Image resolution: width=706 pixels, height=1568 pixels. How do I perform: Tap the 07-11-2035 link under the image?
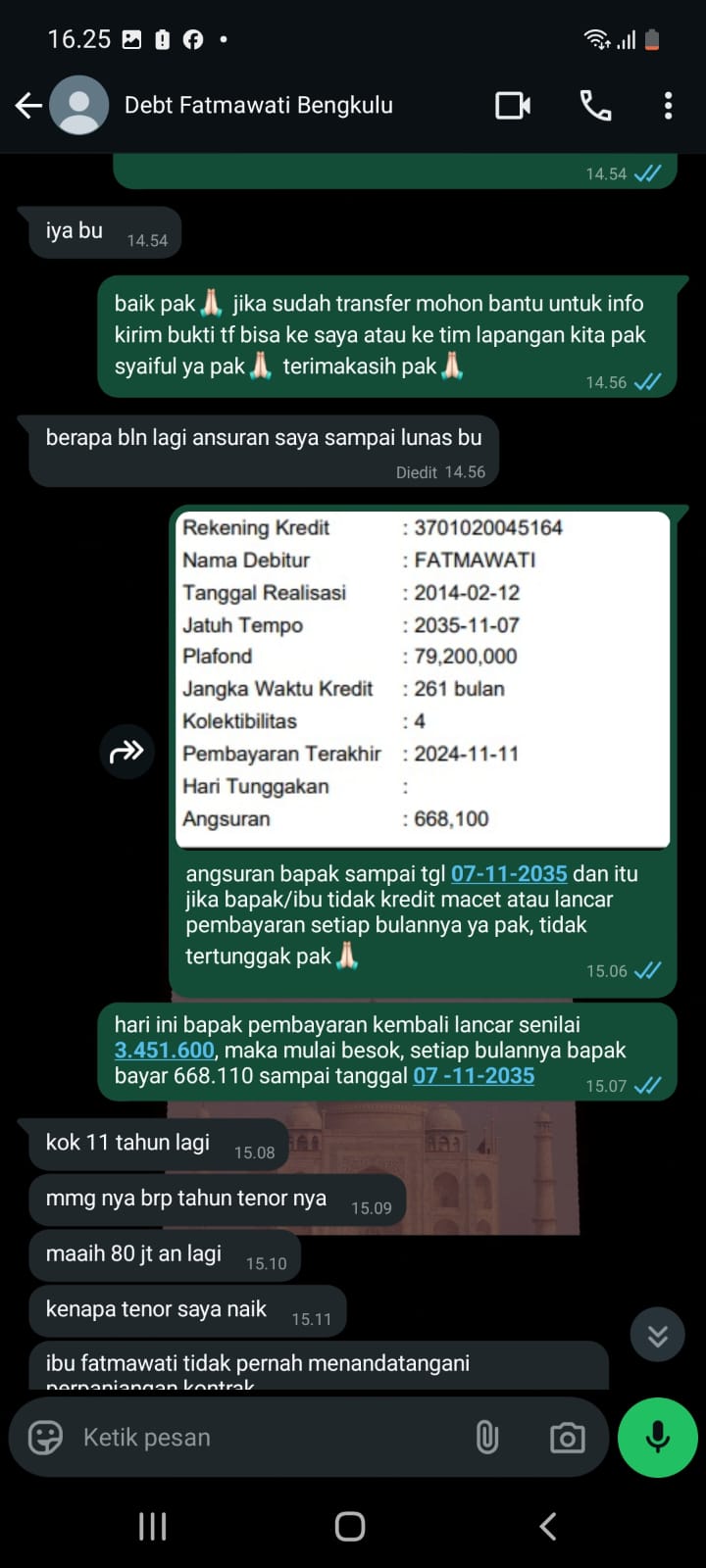[509, 873]
